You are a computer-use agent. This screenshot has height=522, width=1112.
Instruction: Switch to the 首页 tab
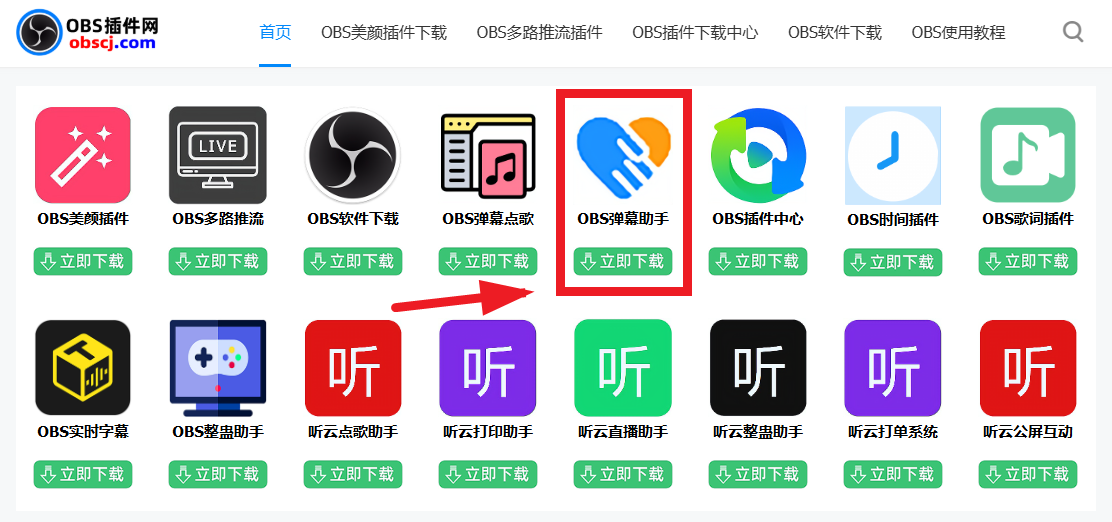pyautogui.click(x=275, y=32)
